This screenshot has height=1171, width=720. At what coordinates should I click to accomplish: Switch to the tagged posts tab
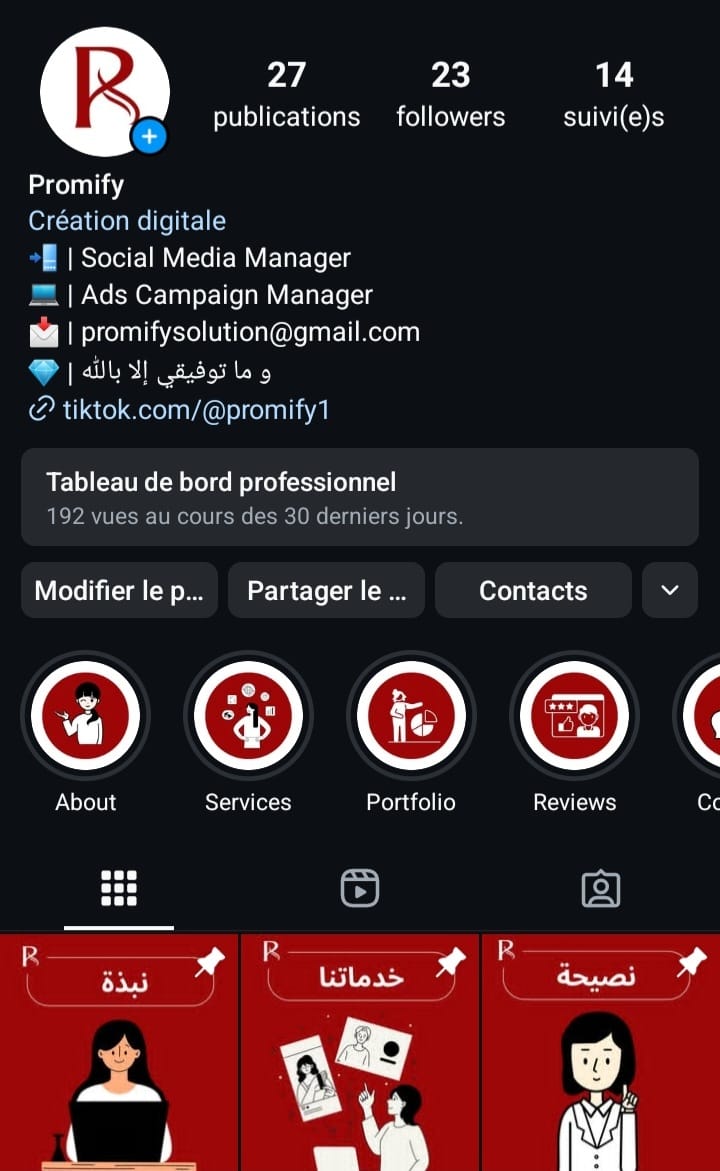point(600,888)
